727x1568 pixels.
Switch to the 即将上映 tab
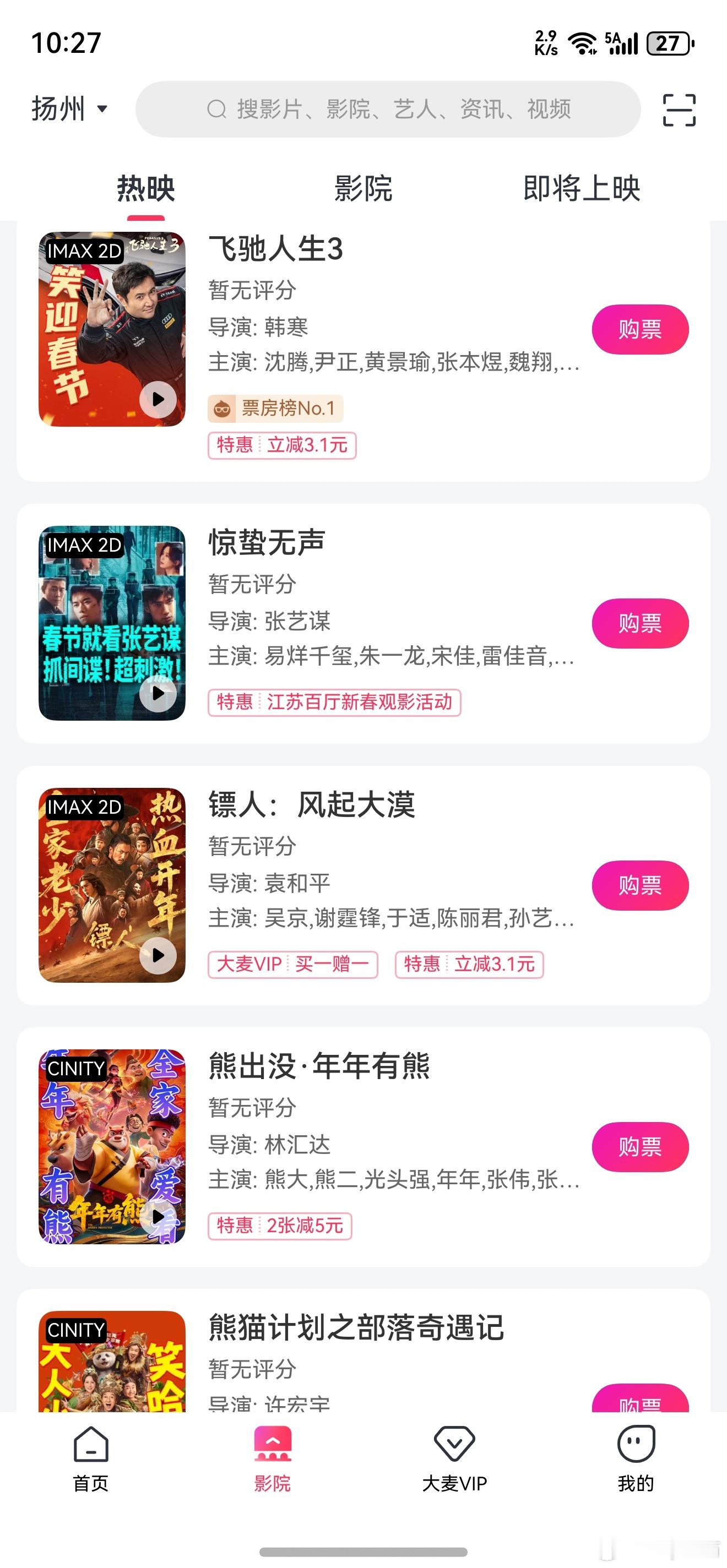582,189
